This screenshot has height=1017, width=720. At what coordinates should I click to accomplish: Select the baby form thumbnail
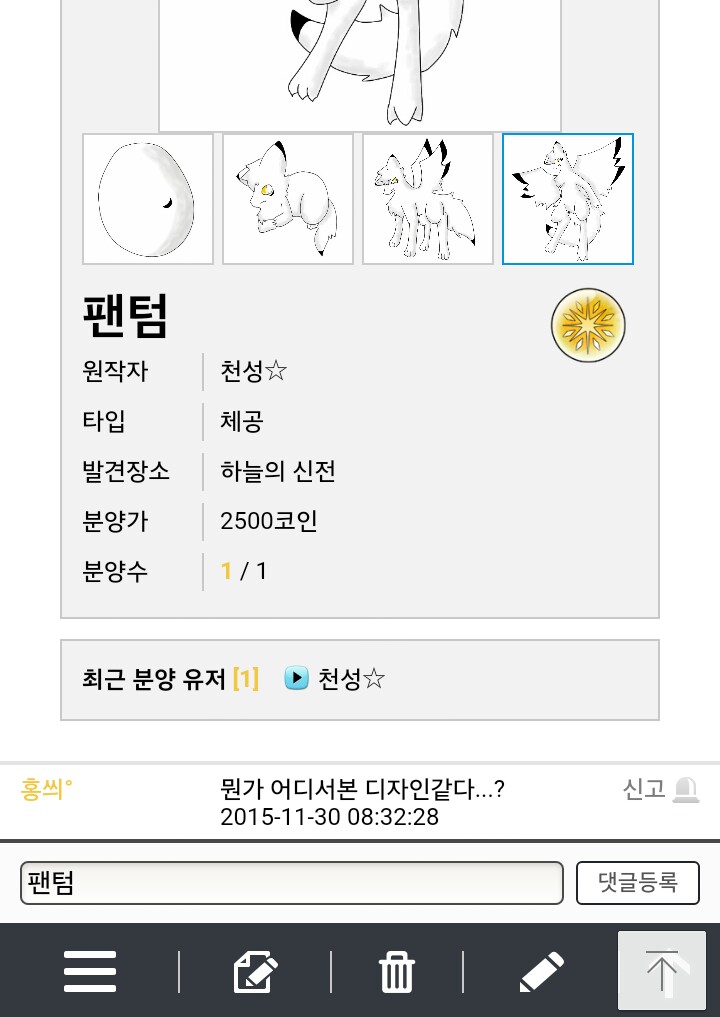pyautogui.click(x=288, y=199)
